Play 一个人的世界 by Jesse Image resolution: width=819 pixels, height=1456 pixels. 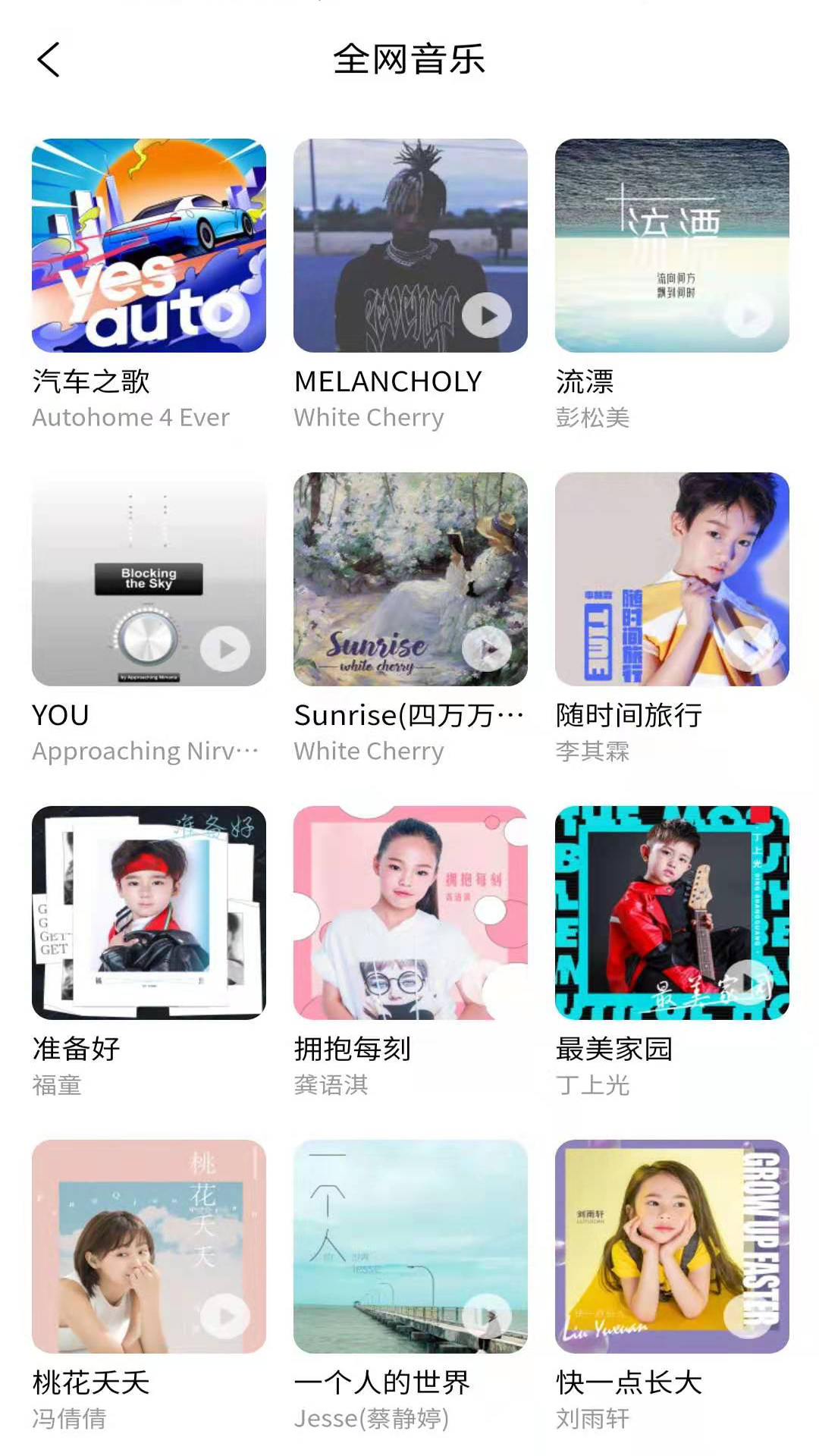[486, 1316]
